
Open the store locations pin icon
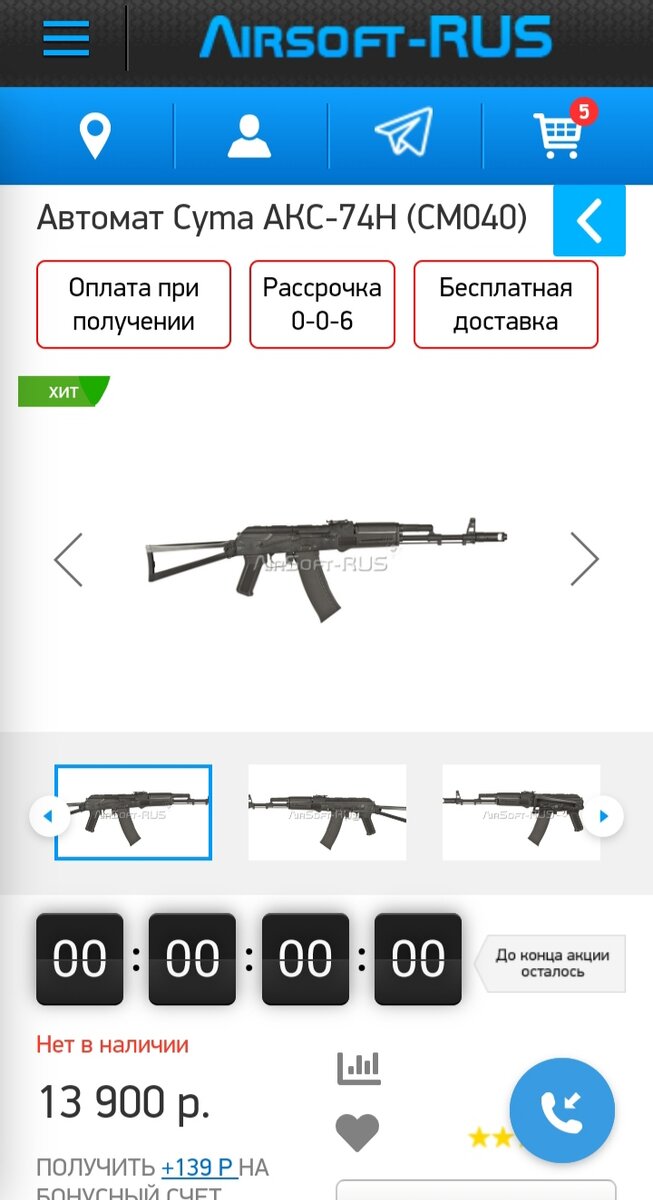95,136
